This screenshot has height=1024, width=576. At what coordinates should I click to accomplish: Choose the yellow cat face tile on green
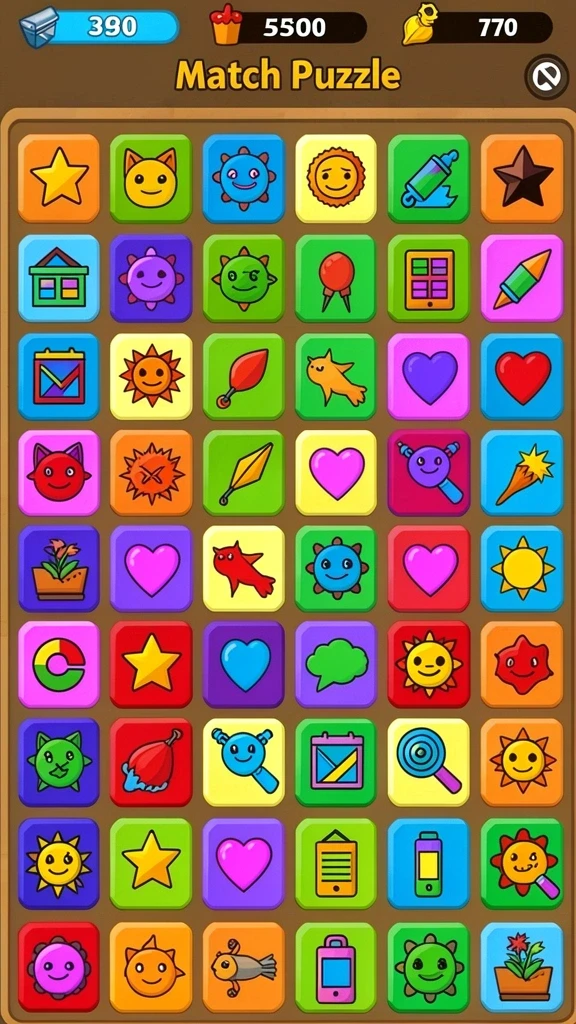(x=151, y=178)
